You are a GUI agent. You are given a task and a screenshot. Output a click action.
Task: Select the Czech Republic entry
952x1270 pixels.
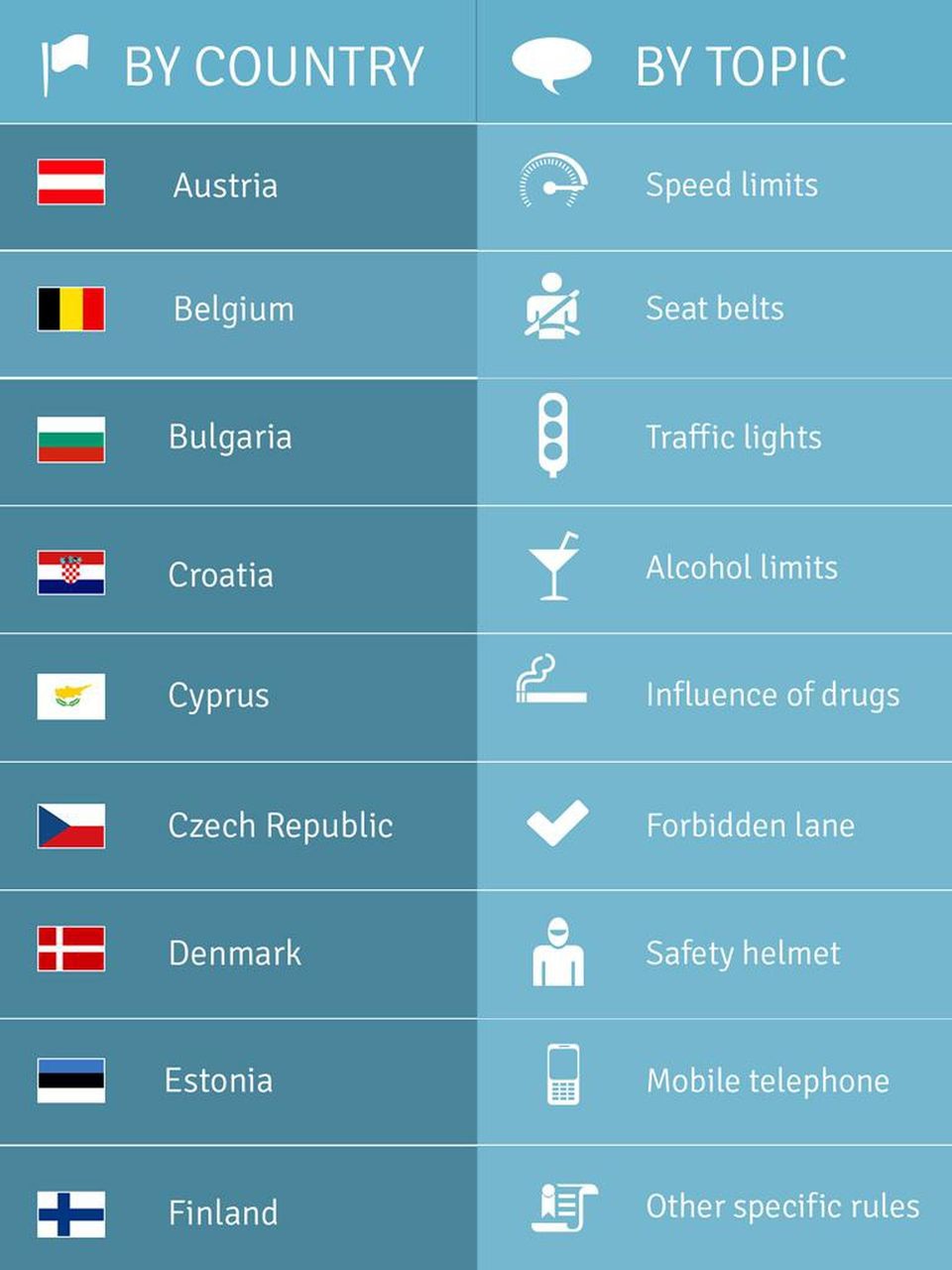[238, 824]
